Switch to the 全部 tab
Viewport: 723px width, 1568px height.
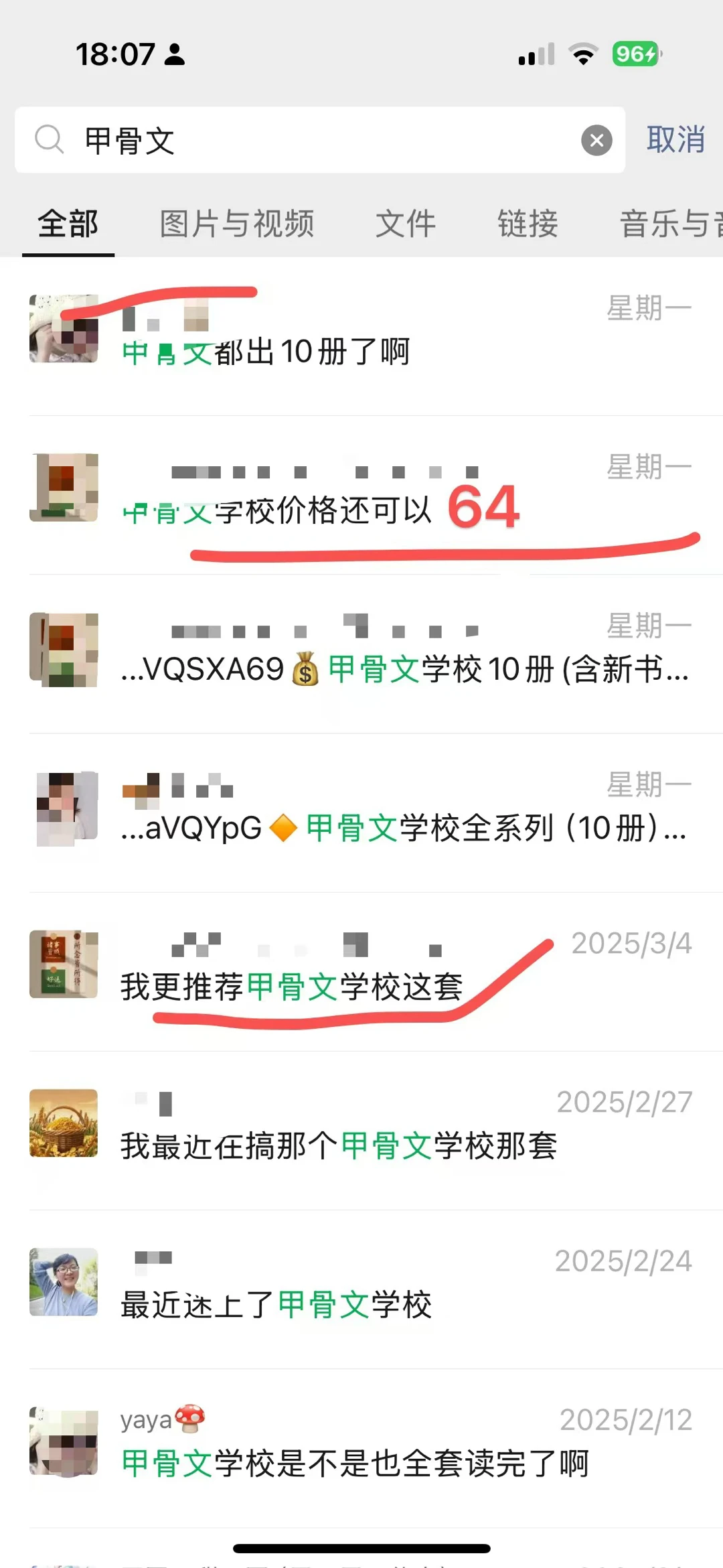[68, 224]
